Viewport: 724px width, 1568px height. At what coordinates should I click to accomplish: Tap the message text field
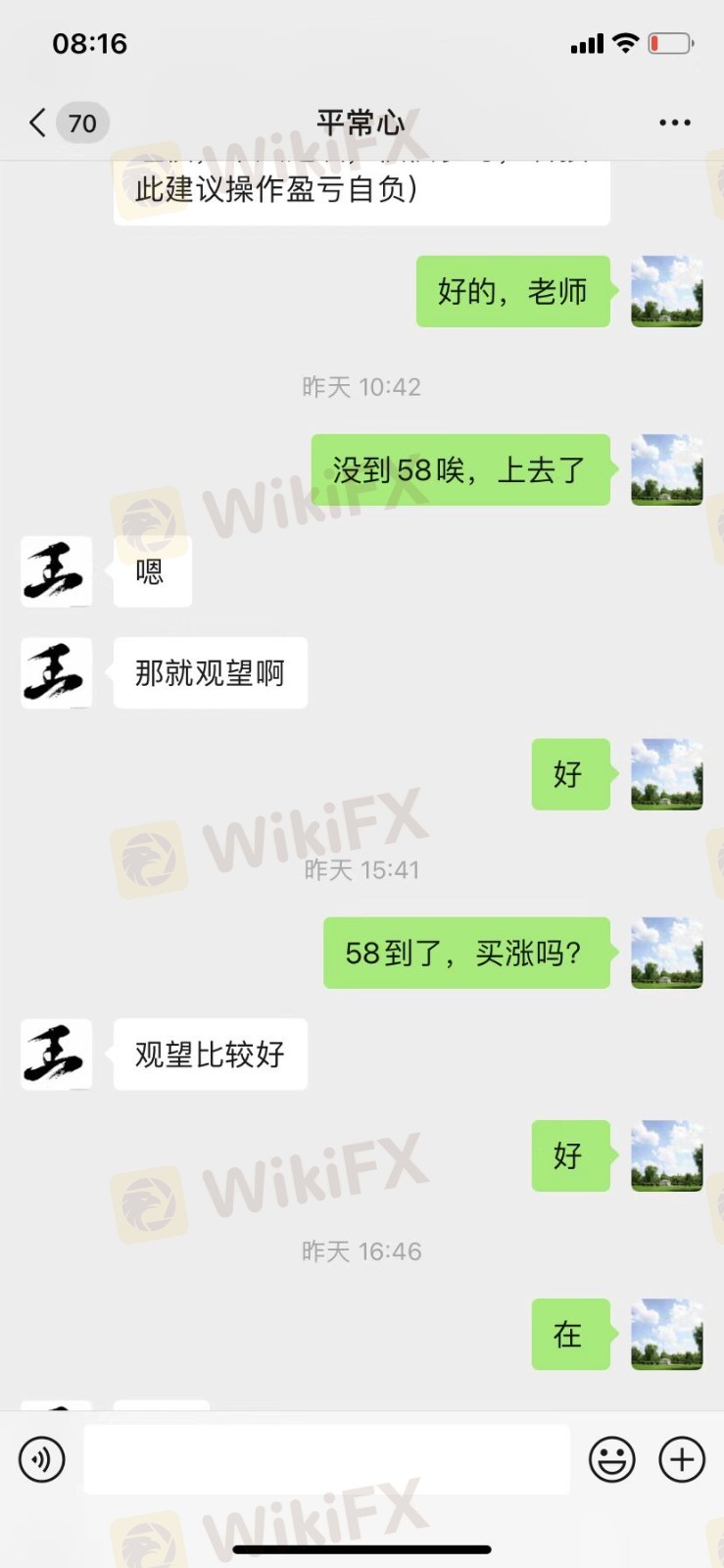click(326, 1459)
